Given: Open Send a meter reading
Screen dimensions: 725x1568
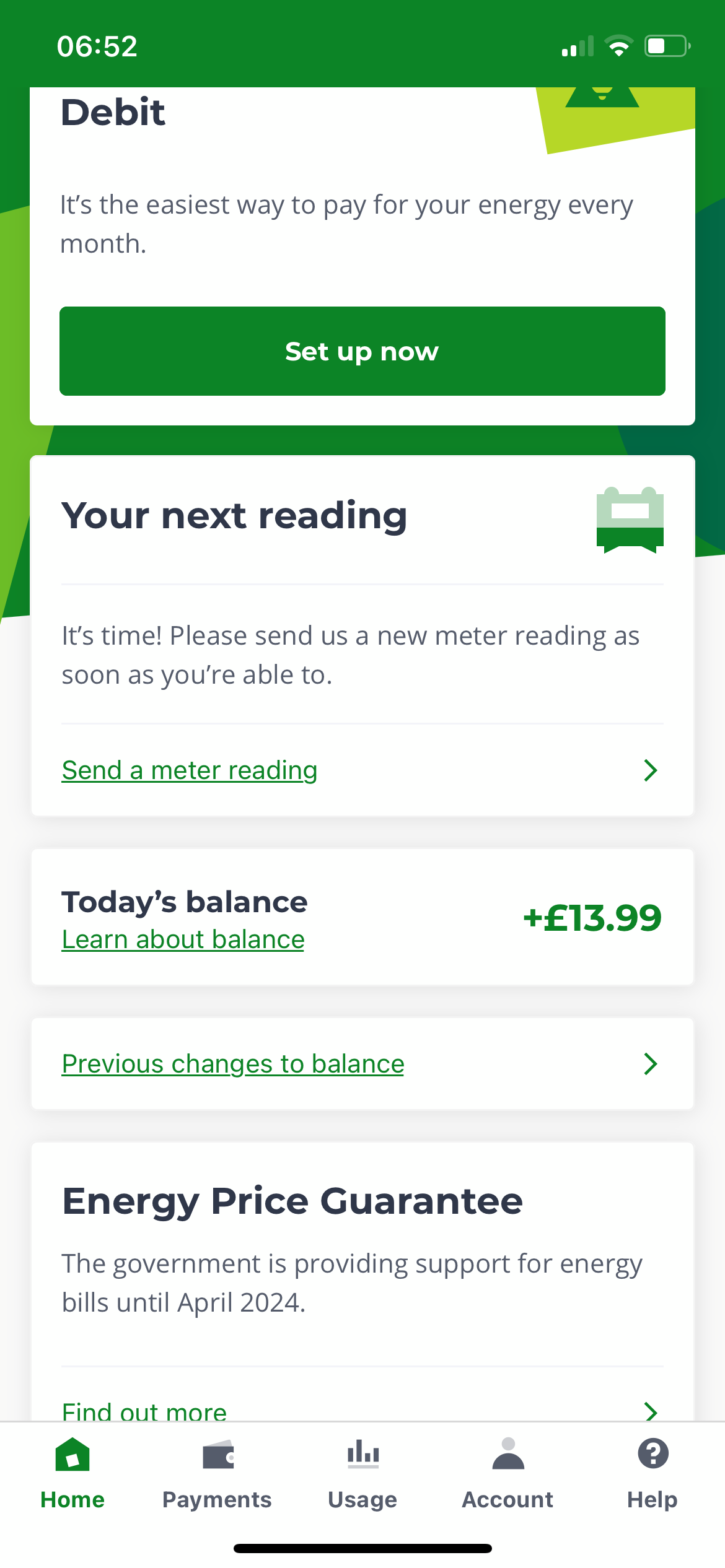Looking at the screenshot, I should tap(362, 770).
